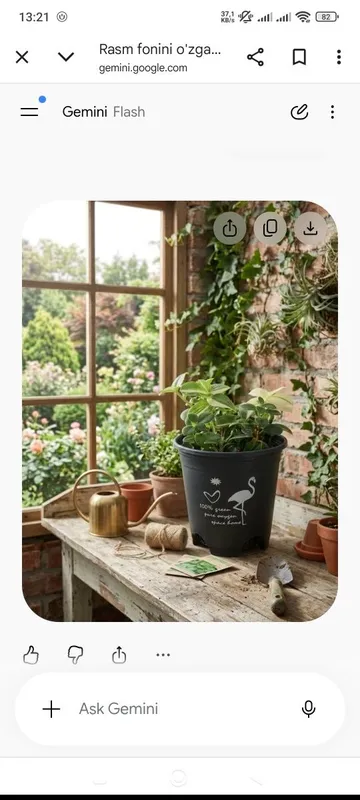This screenshot has height=800, width=360.
Task: Close the browser tab with X
Action: coord(22,57)
